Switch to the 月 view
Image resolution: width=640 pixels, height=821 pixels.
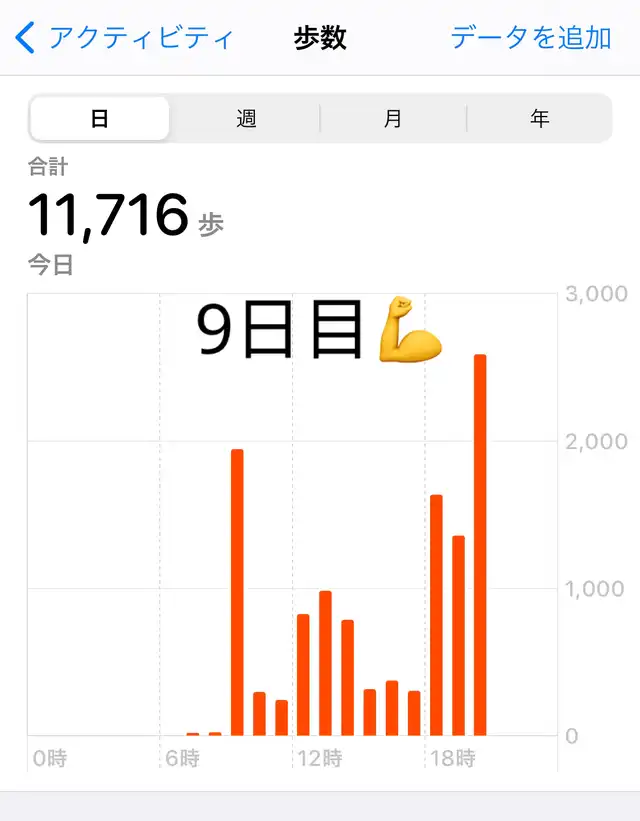click(393, 118)
